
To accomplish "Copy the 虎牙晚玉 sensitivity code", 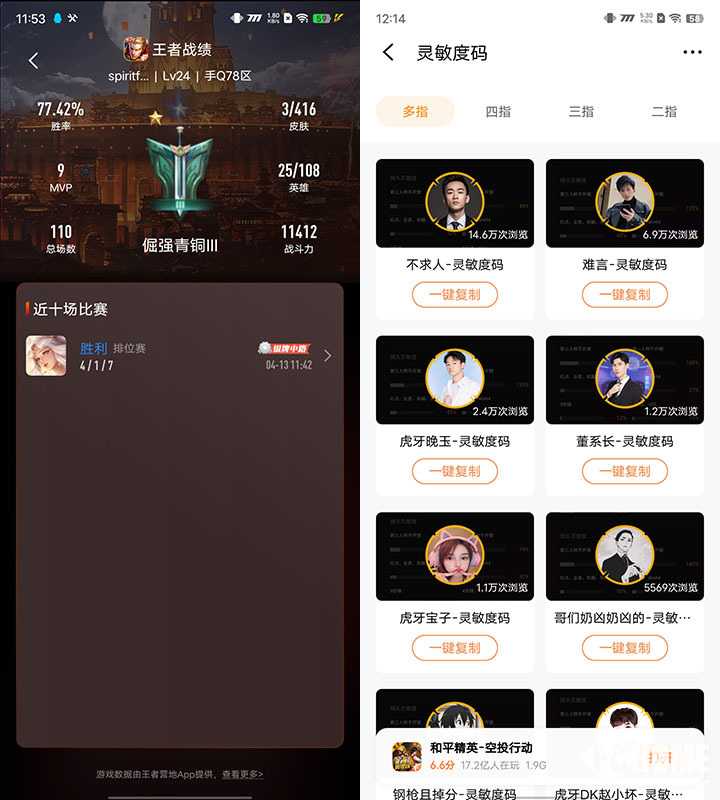I will [454, 471].
